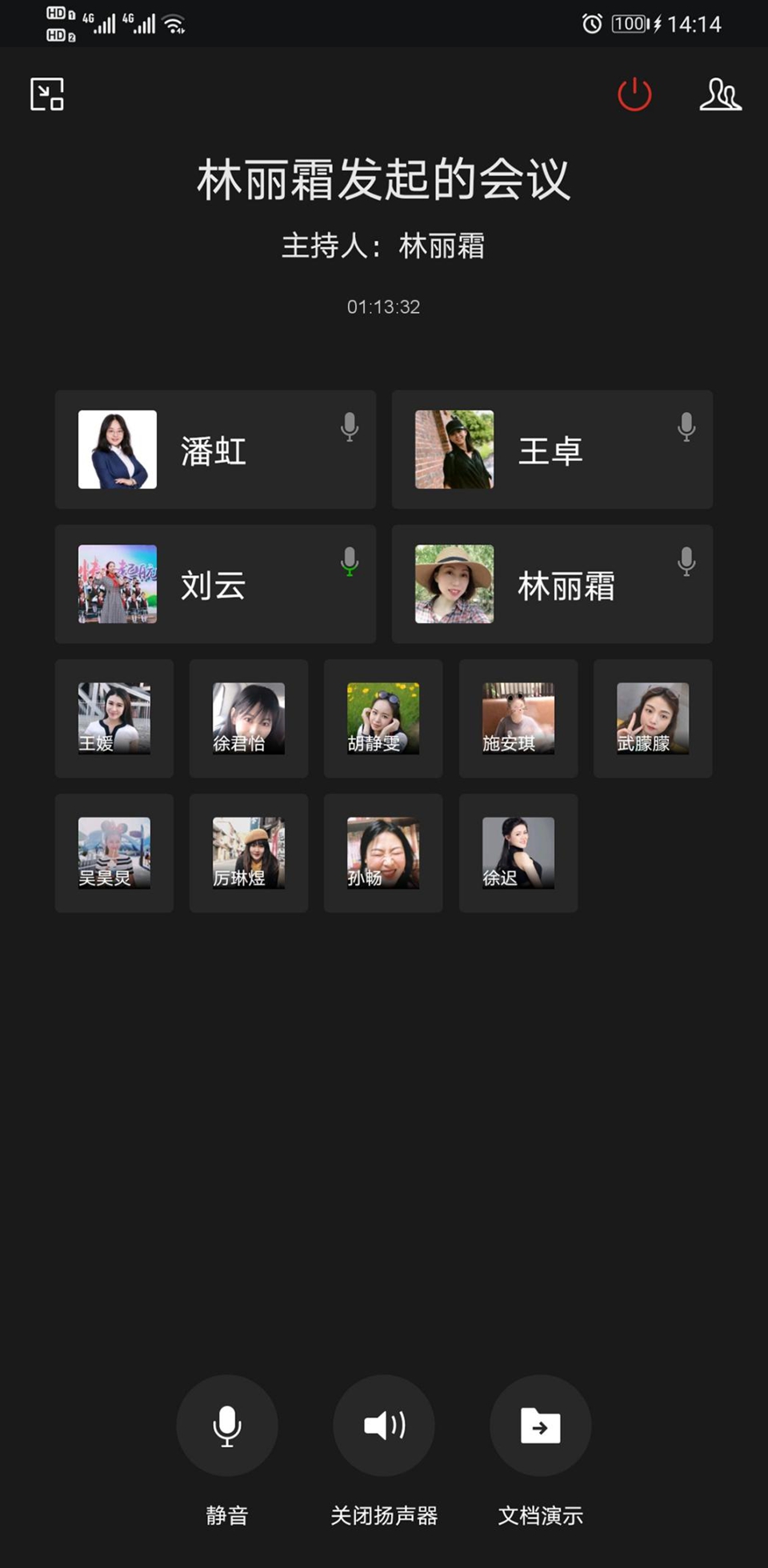Click the meeting timer 01:13:32
768x1568 pixels.
coord(383,306)
